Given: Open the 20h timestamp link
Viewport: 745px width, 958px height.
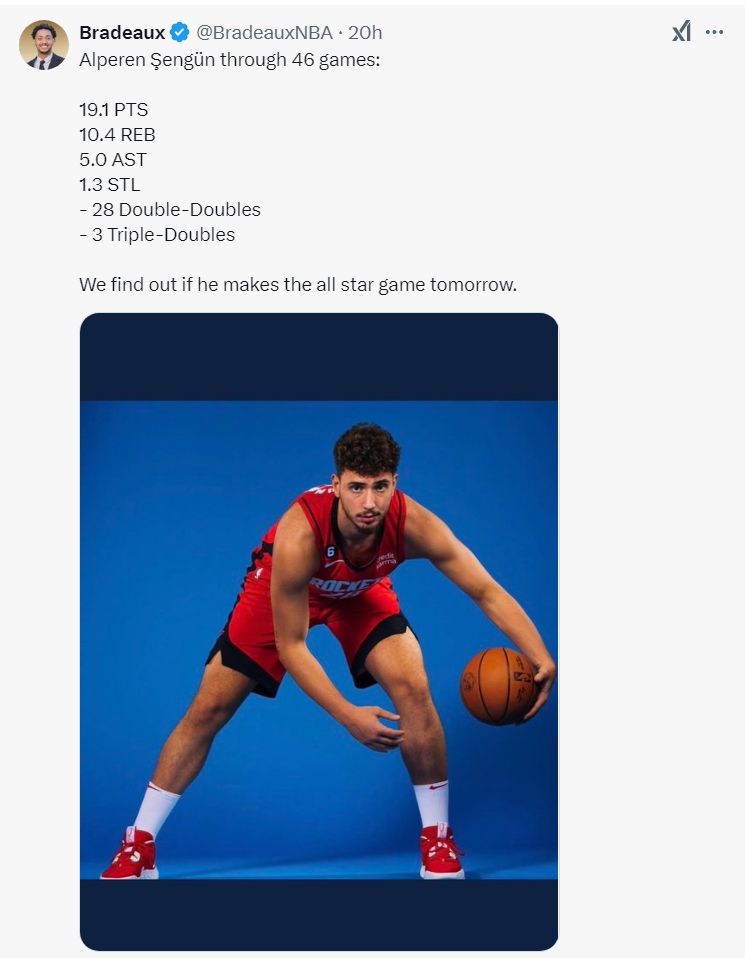Looking at the screenshot, I should click(x=358, y=33).
